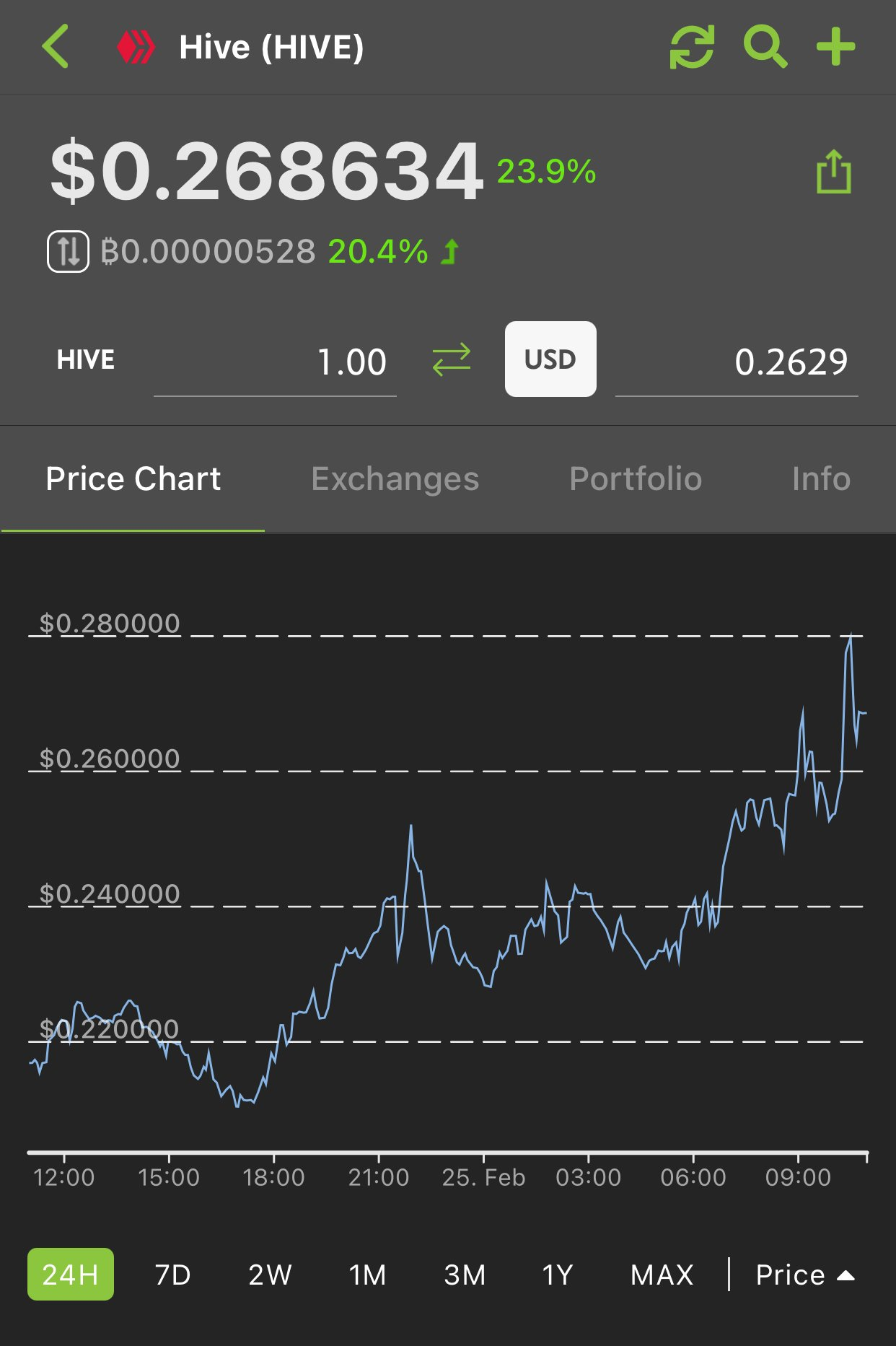Screen dimensions: 896x1346
Task: Refresh the Hive price data
Action: (692, 47)
